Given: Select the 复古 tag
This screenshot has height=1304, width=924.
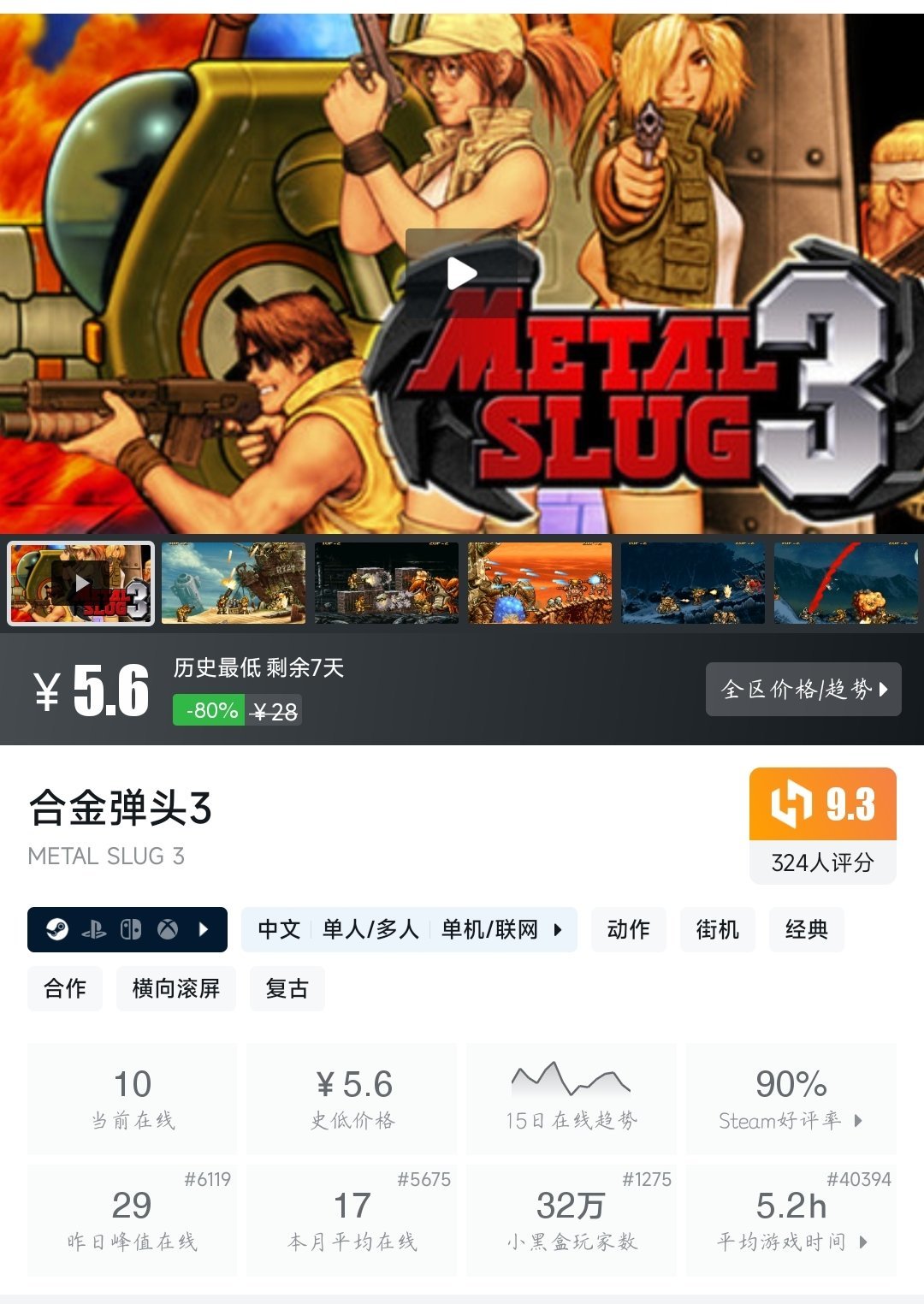Looking at the screenshot, I should click(287, 988).
